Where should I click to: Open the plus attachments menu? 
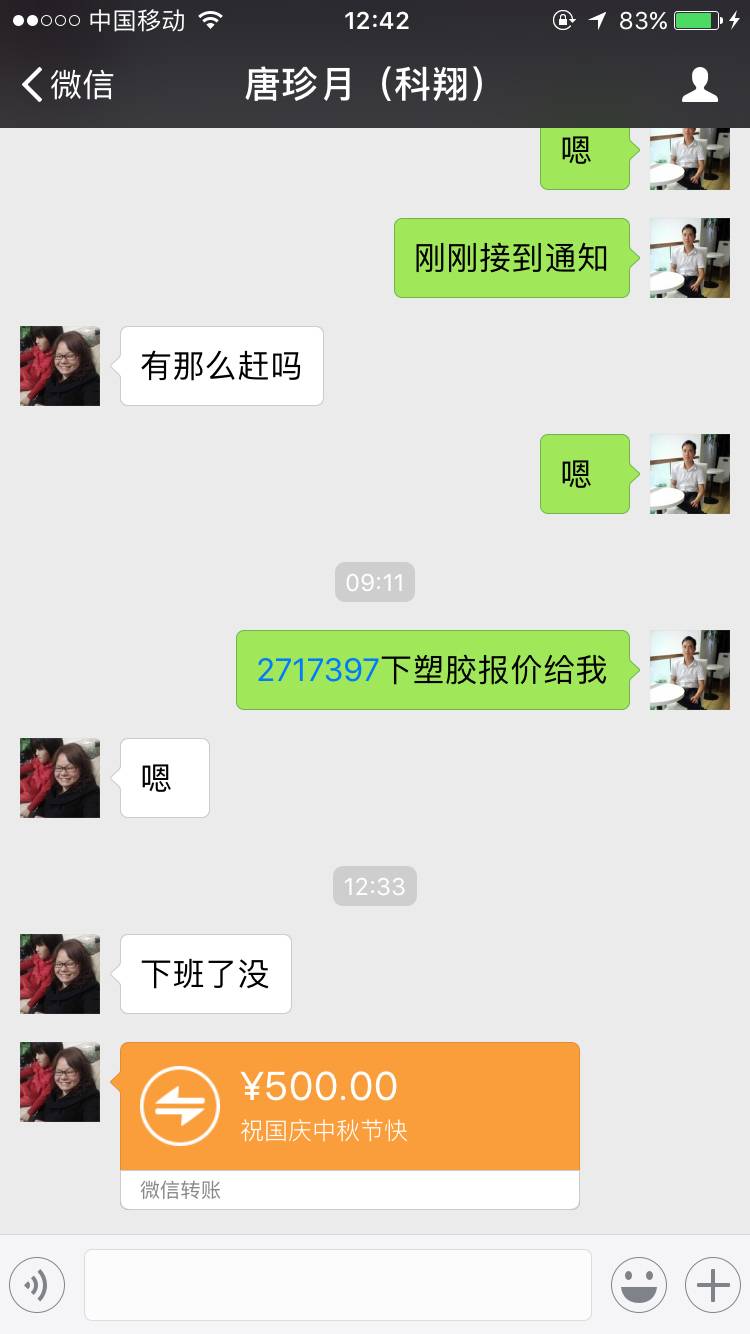[x=712, y=1285]
